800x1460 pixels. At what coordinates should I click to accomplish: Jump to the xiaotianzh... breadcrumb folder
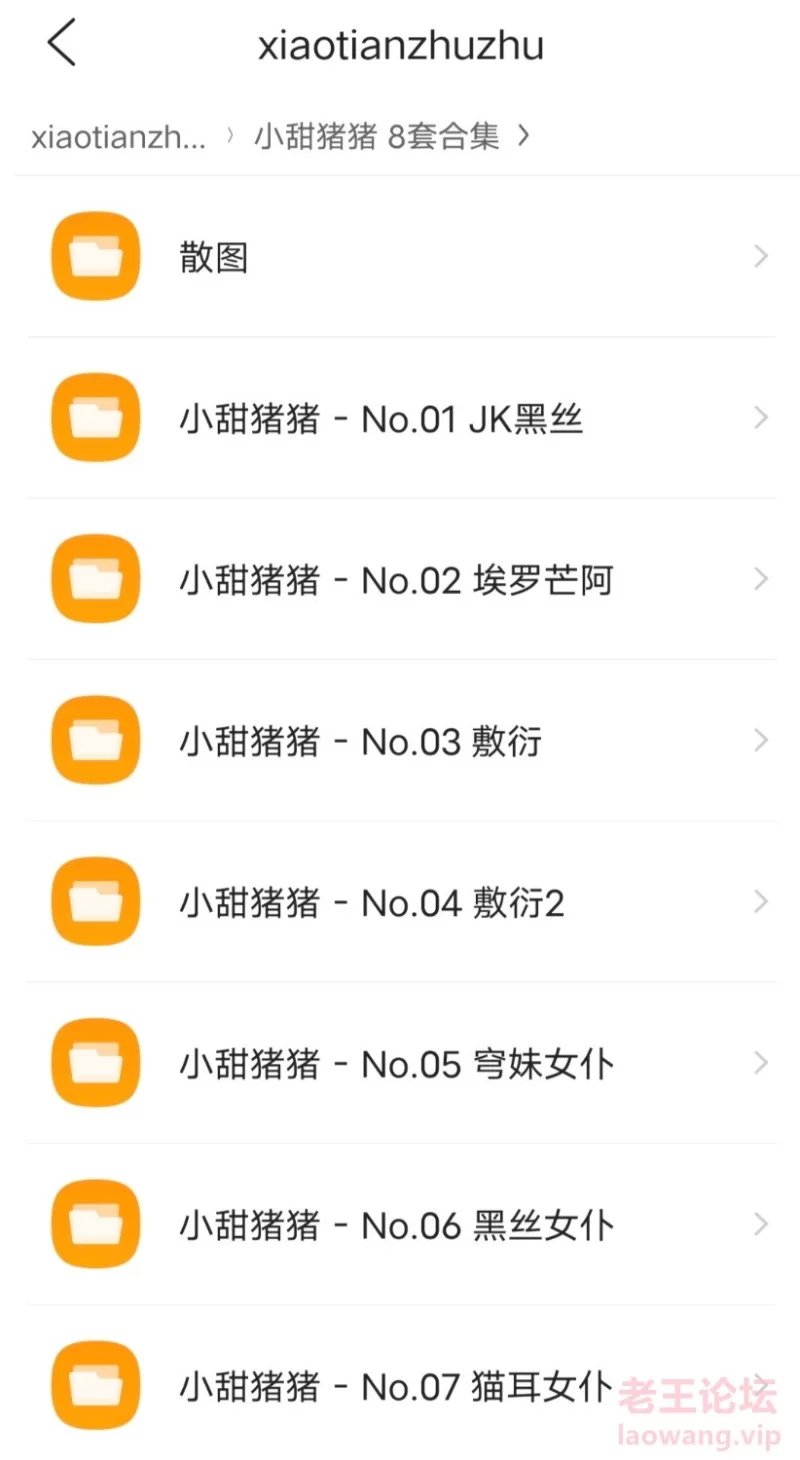tap(119, 137)
